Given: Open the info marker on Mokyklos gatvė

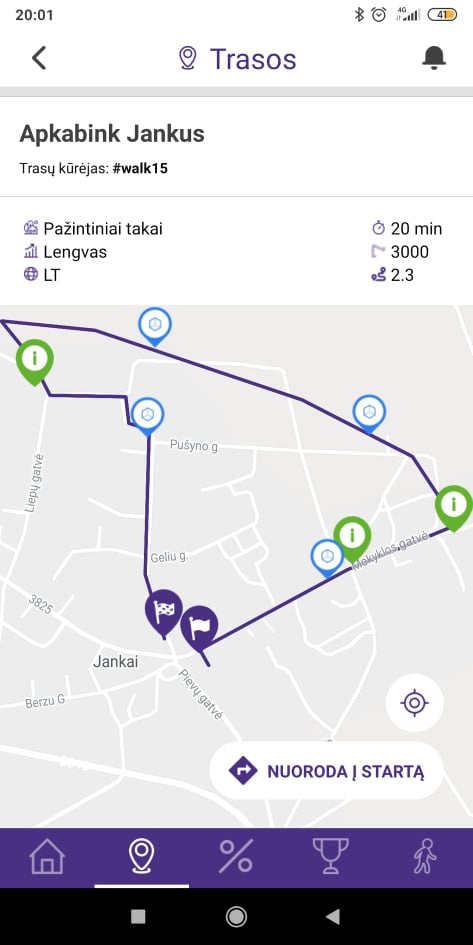Looking at the screenshot, I should [x=352, y=536].
